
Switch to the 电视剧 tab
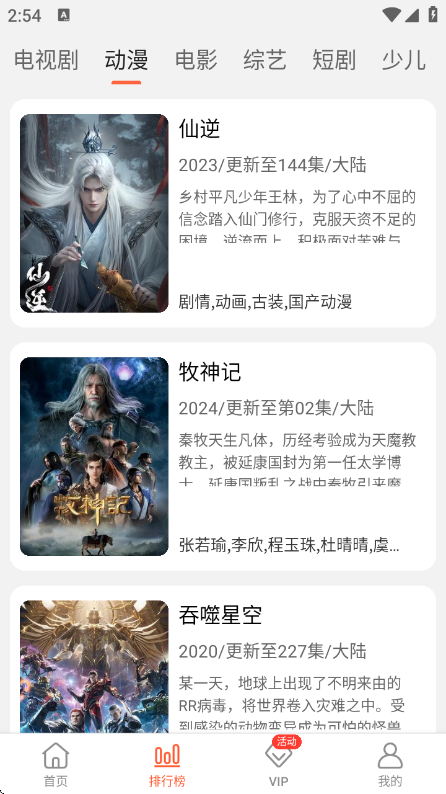tap(46, 60)
